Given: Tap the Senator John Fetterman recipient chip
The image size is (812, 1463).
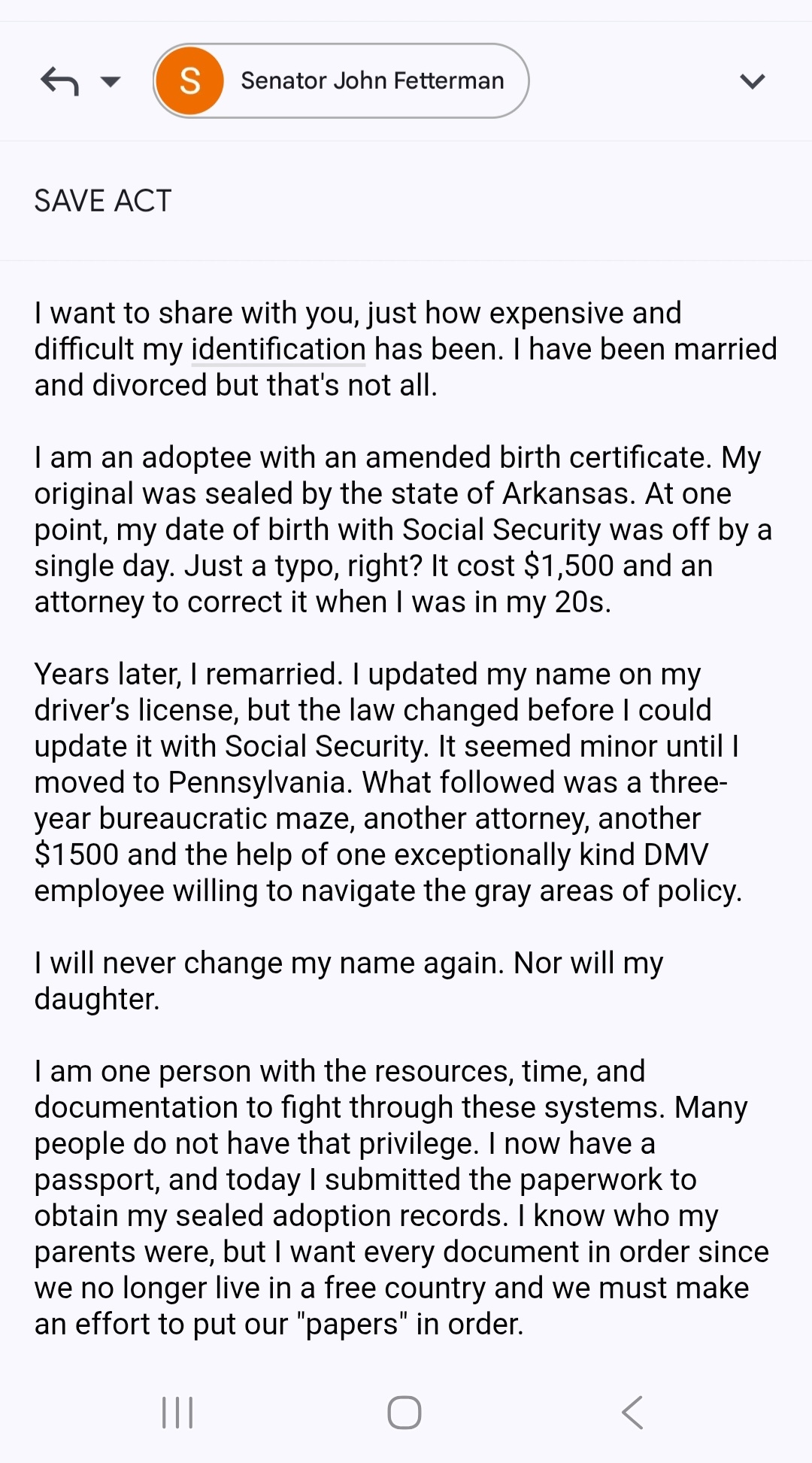Looking at the screenshot, I should coord(341,80).
